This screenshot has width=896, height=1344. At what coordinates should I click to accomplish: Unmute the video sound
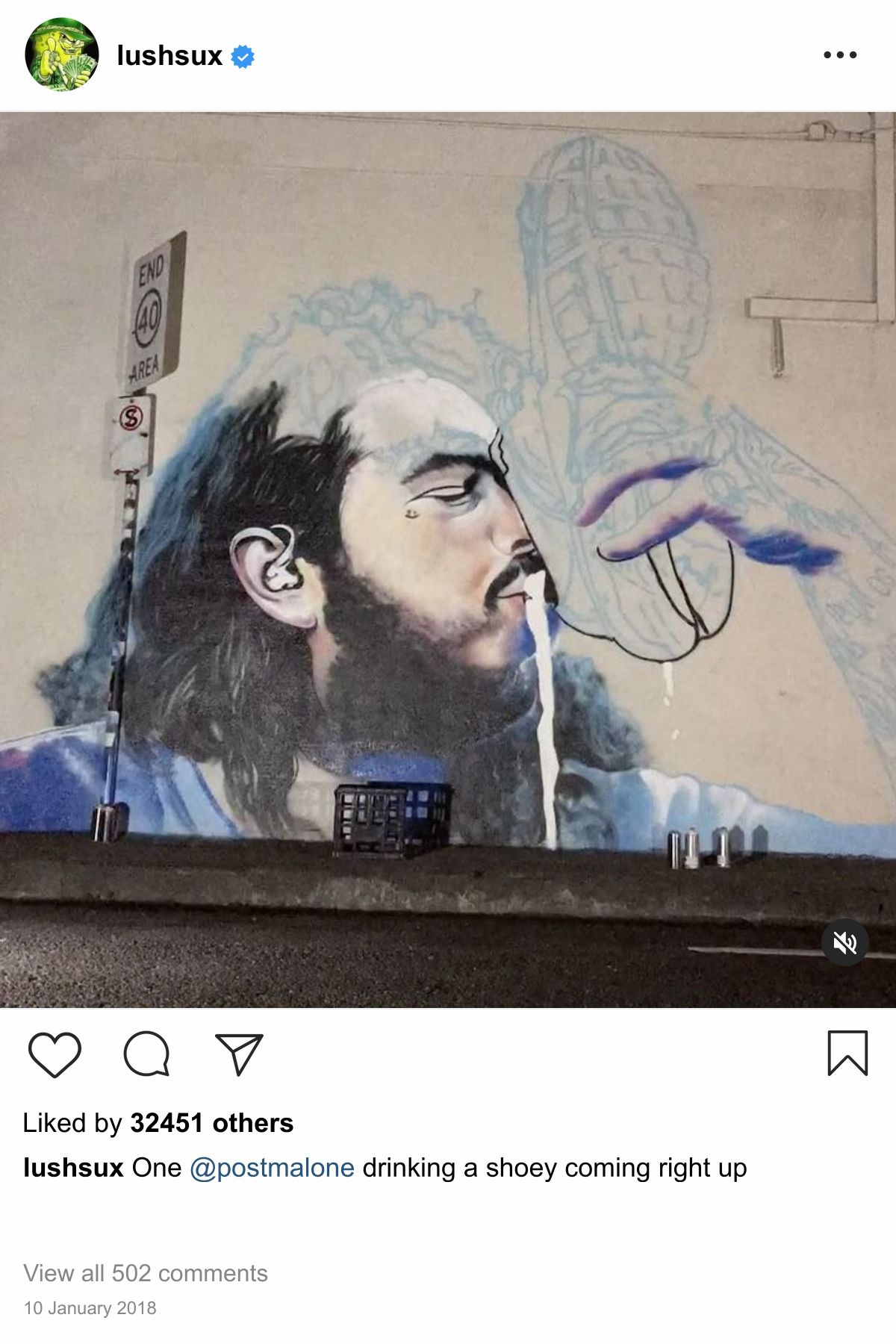click(844, 943)
